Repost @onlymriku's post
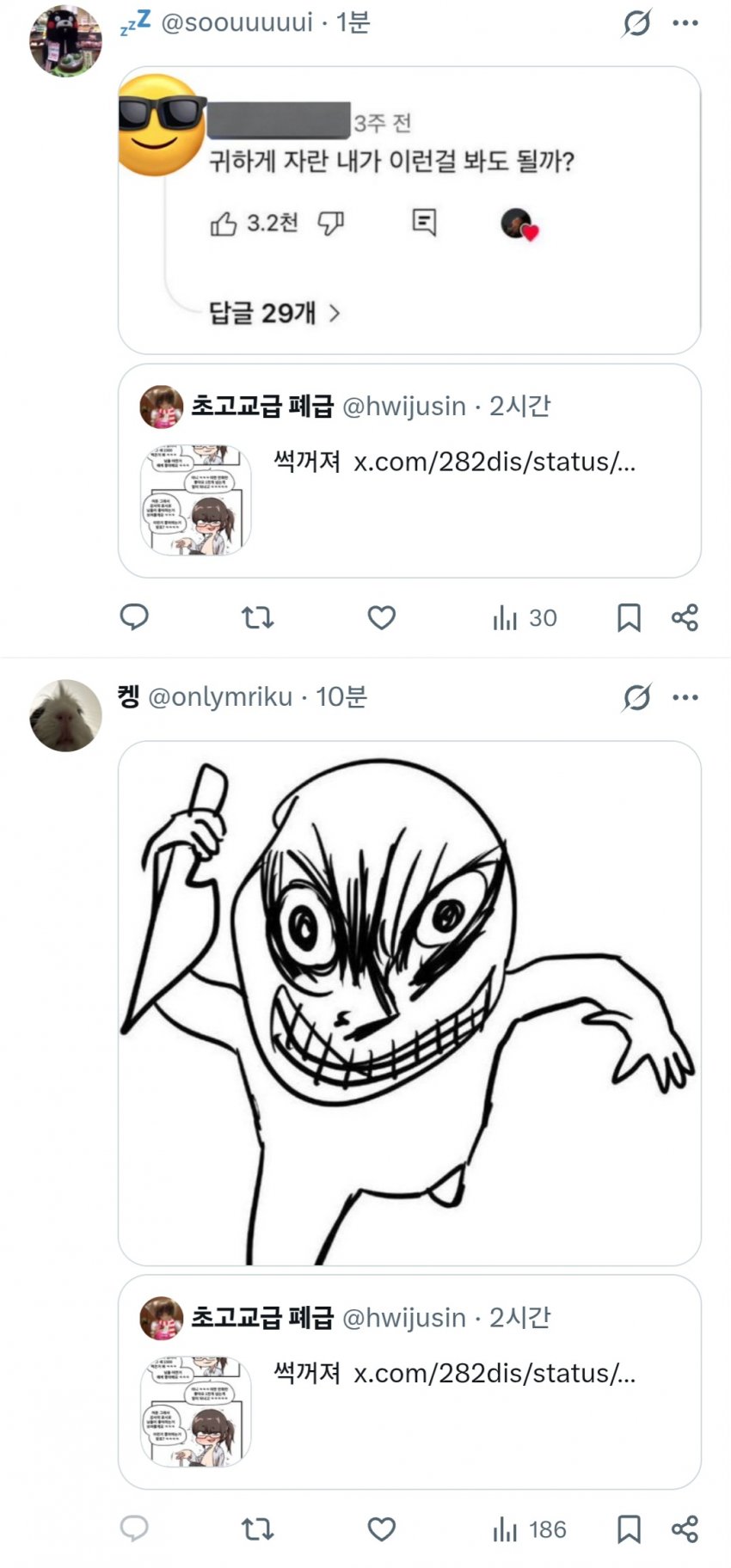The height and width of the screenshot is (1568, 731). click(257, 1529)
